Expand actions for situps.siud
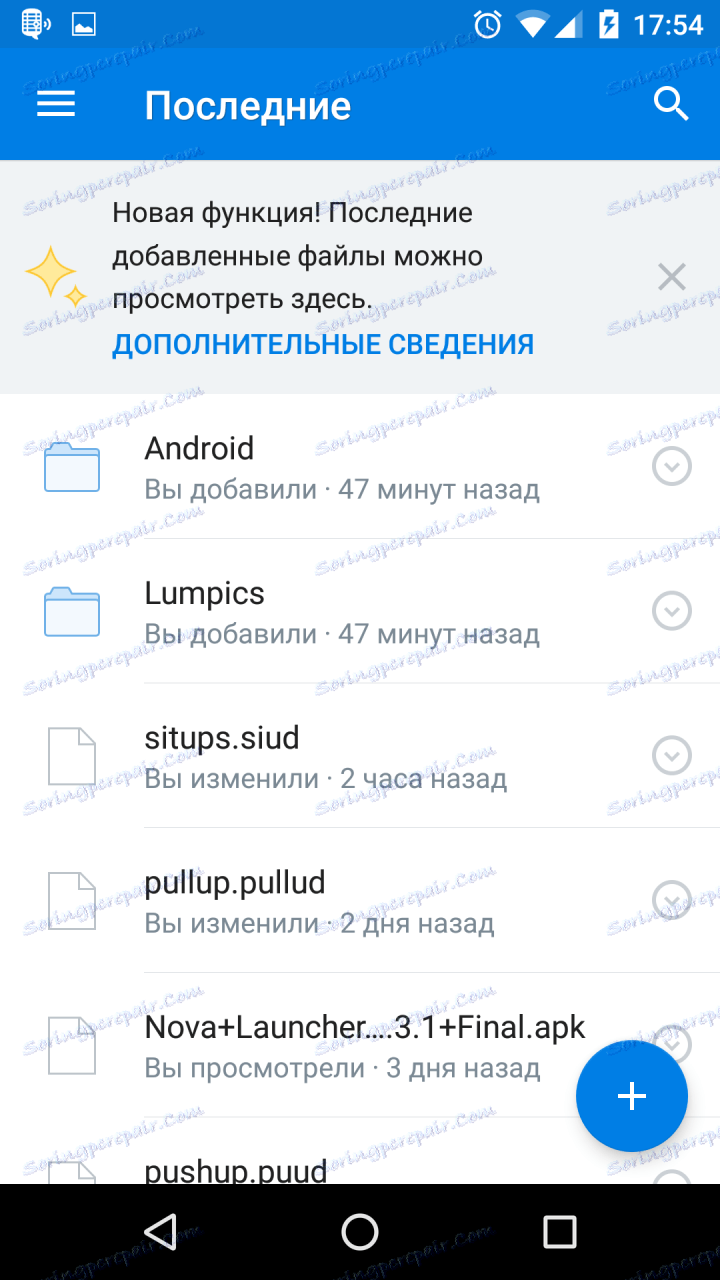This screenshot has width=720, height=1280. [671, 756]
